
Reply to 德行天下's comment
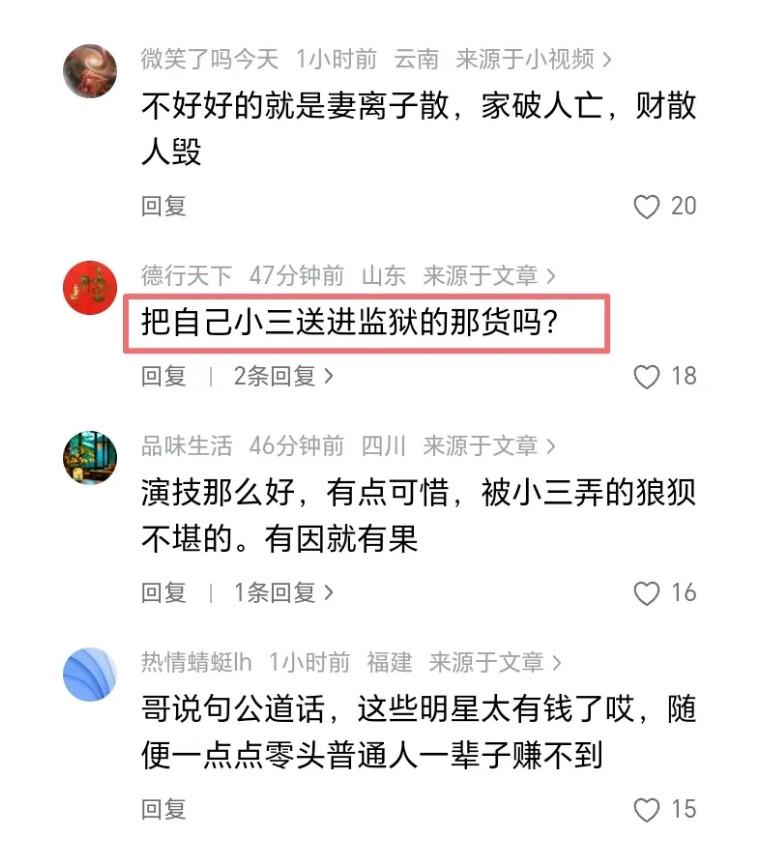pos(164,377)
